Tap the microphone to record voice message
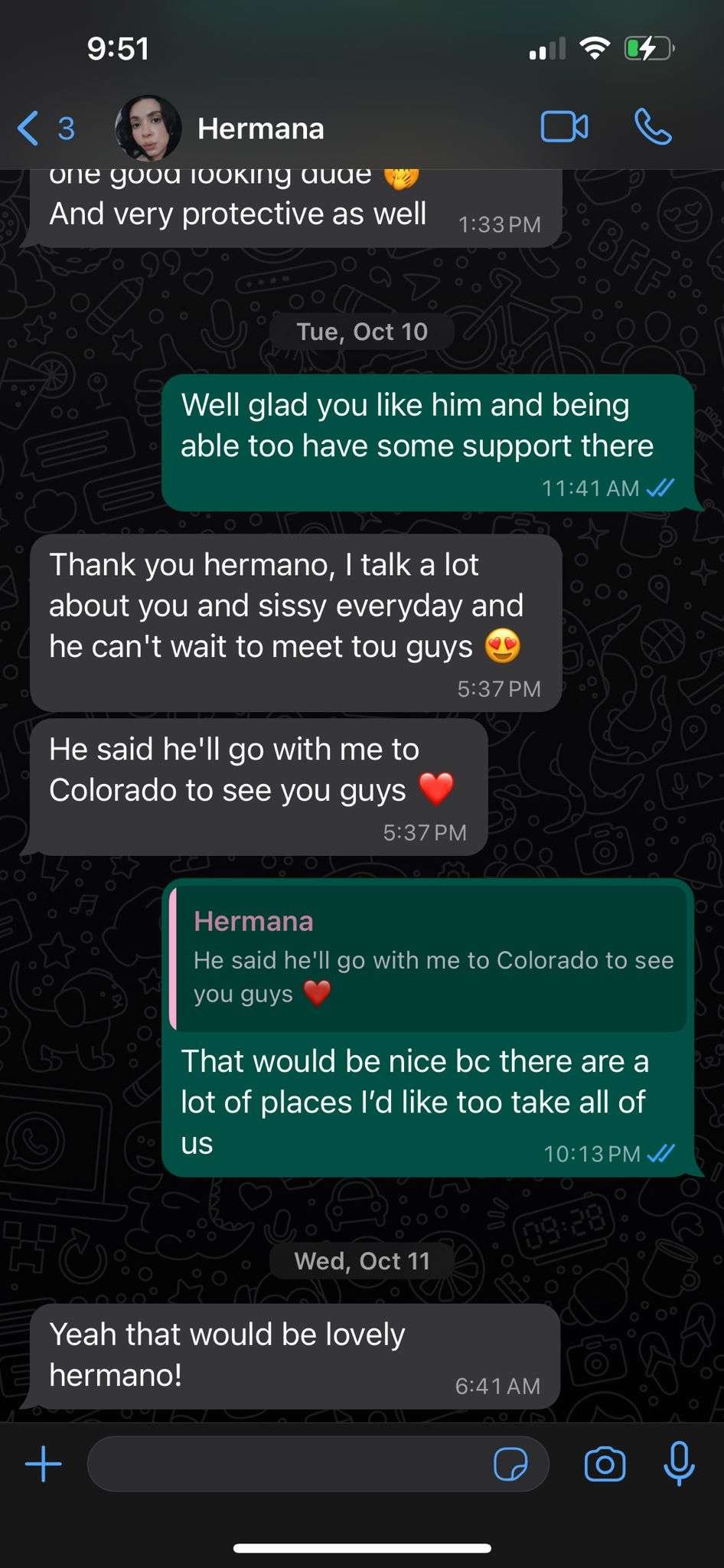The image size is (724, 1568). click(x=679, y=1464)
